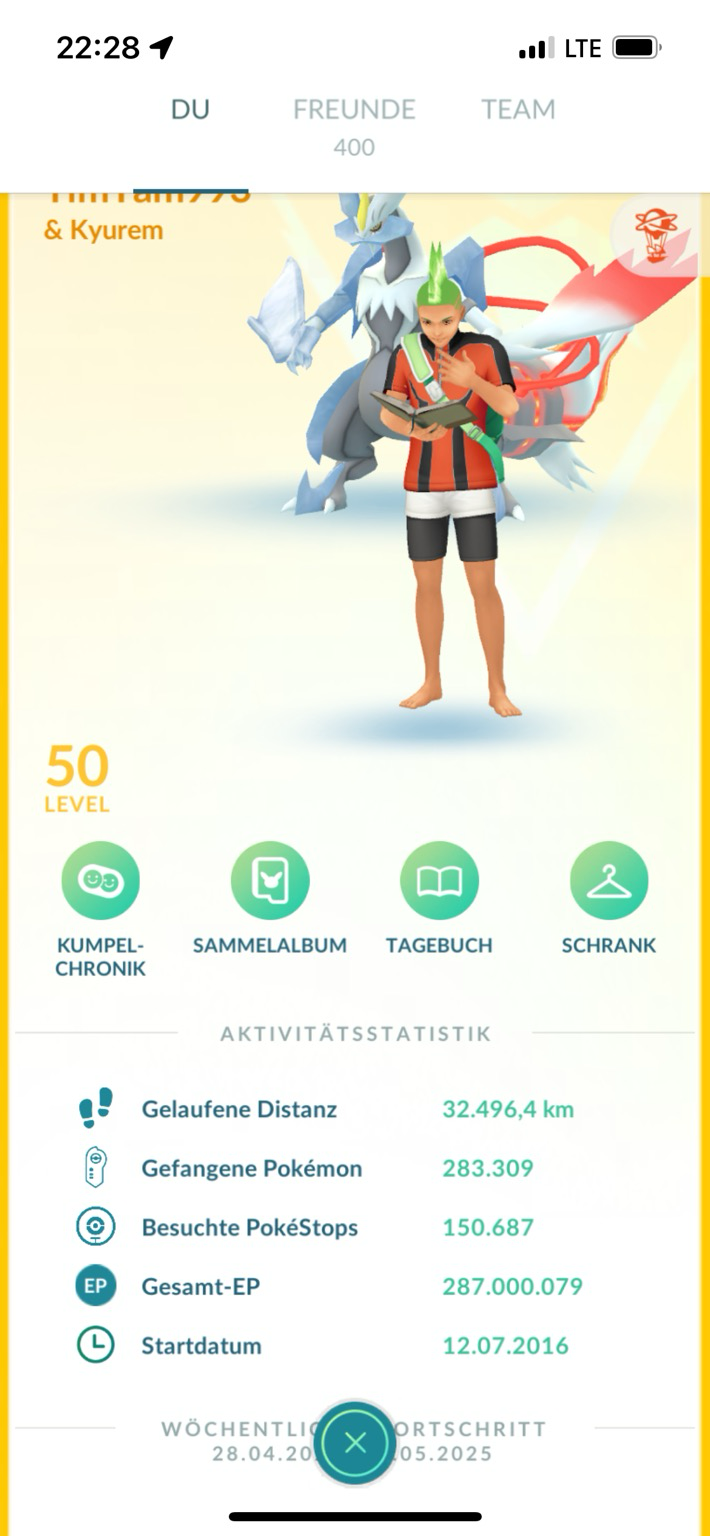Image resolution: width=710 pixels, height=1536 pixels.
Task: Close the profile with the X button
Action: [x=355, y=1443]
